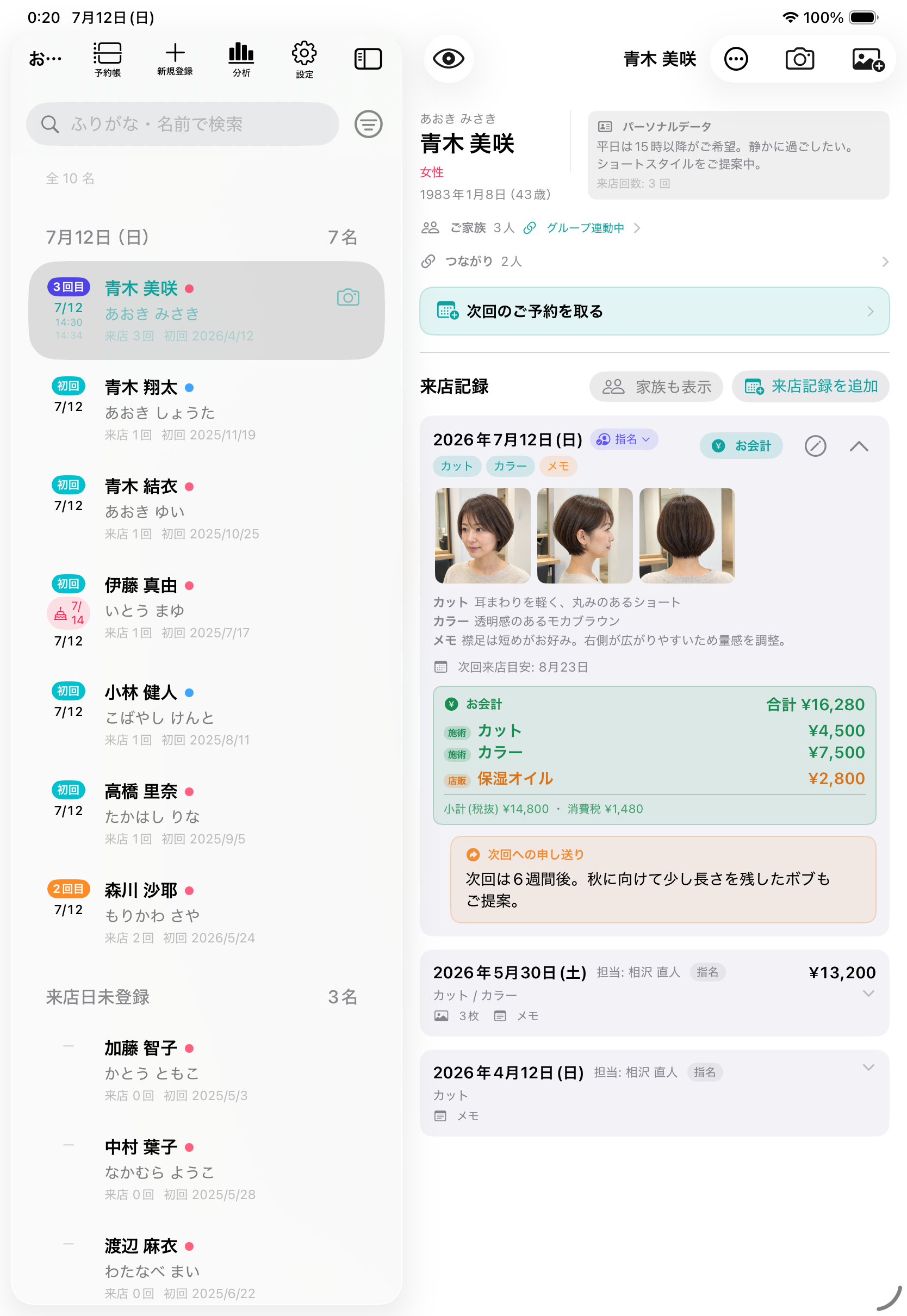Viewport: 907px width, 1316px height.
Task: Tap 来店記録を追加 to add a visit record
Action: pyautogui.click(x=811, y=387)
